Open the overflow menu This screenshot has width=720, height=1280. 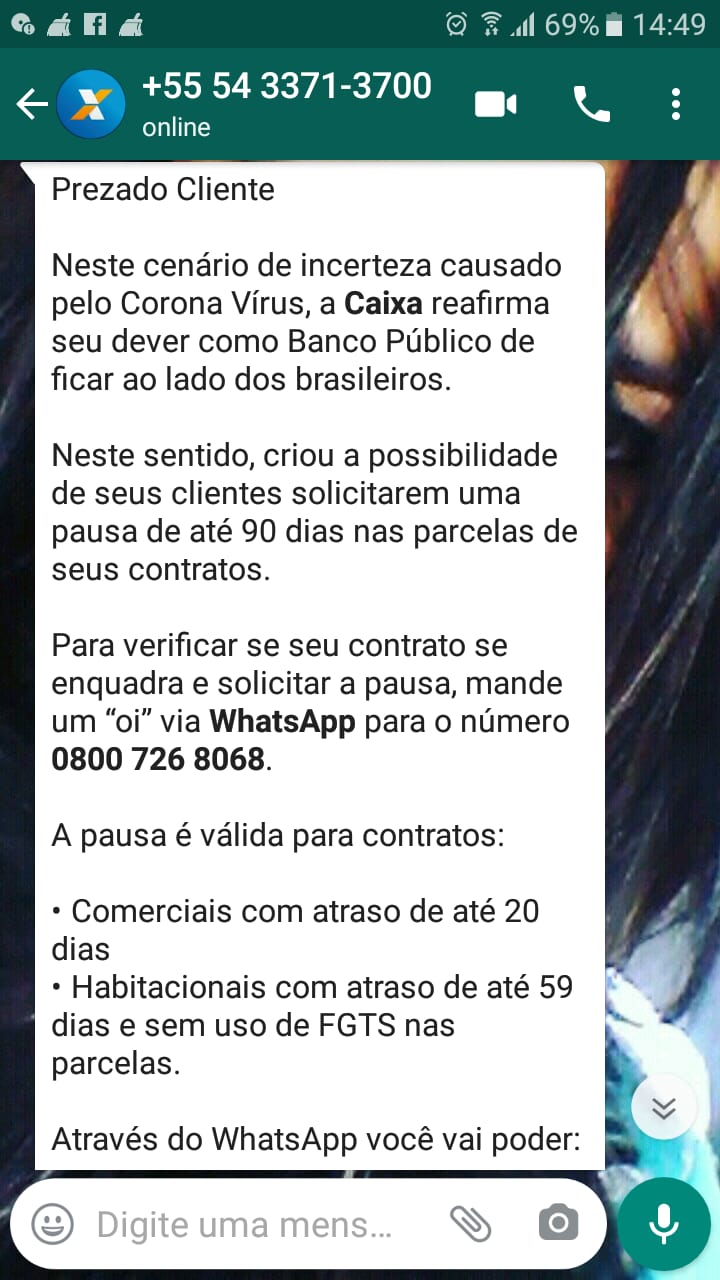pos(676,104)
